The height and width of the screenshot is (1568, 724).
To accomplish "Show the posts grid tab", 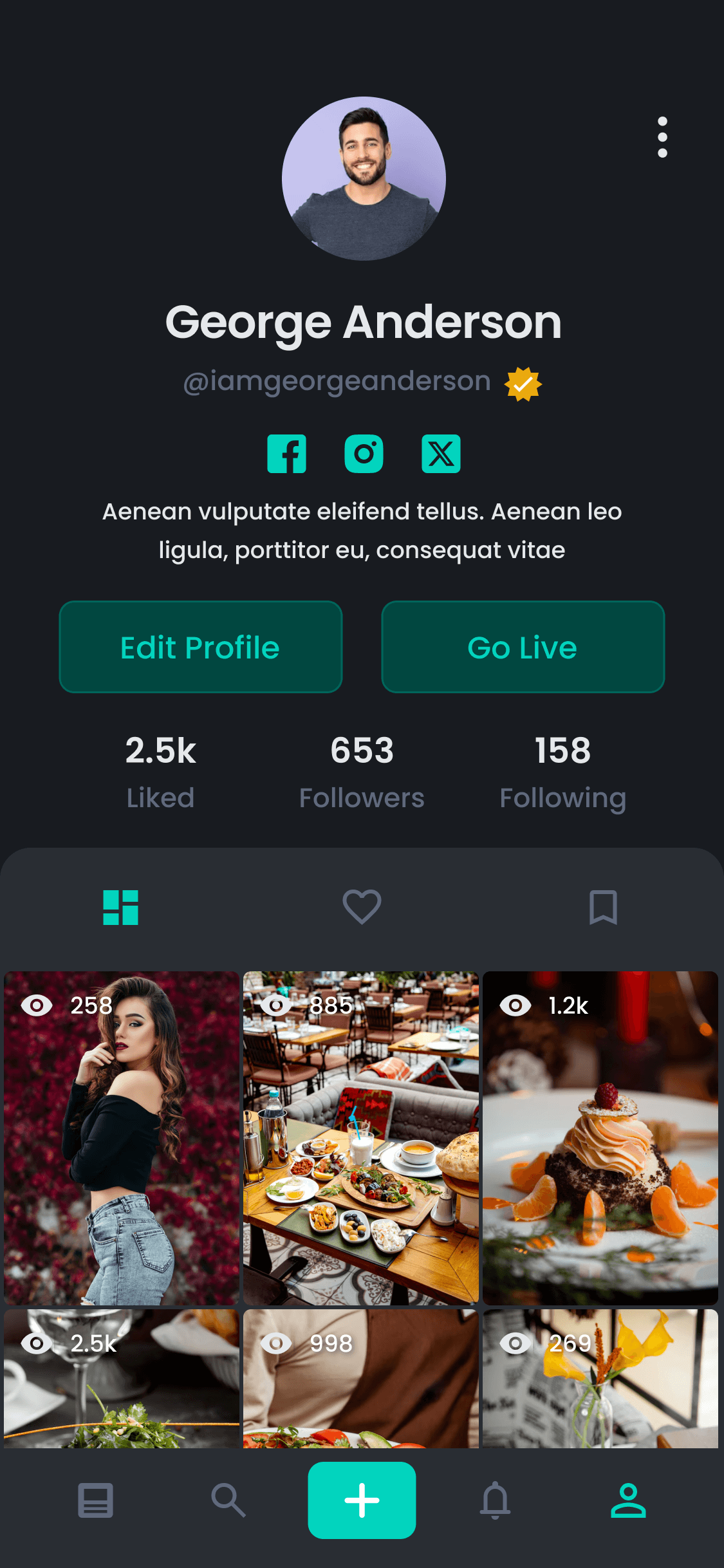I will 122,908.
